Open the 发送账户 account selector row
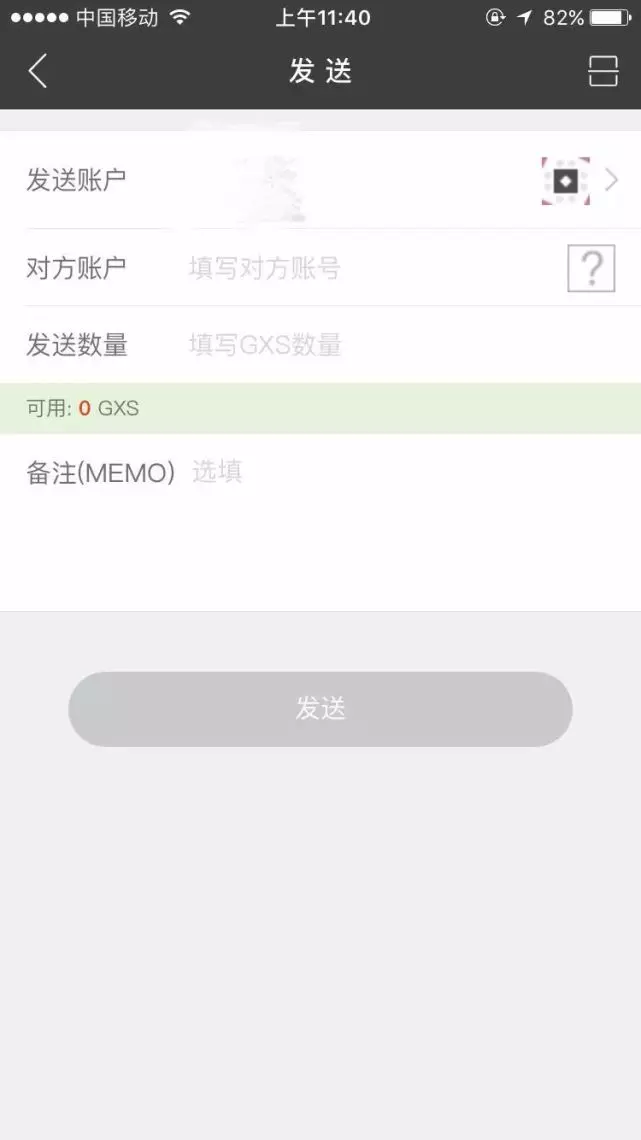 click(x=320, y=180)
